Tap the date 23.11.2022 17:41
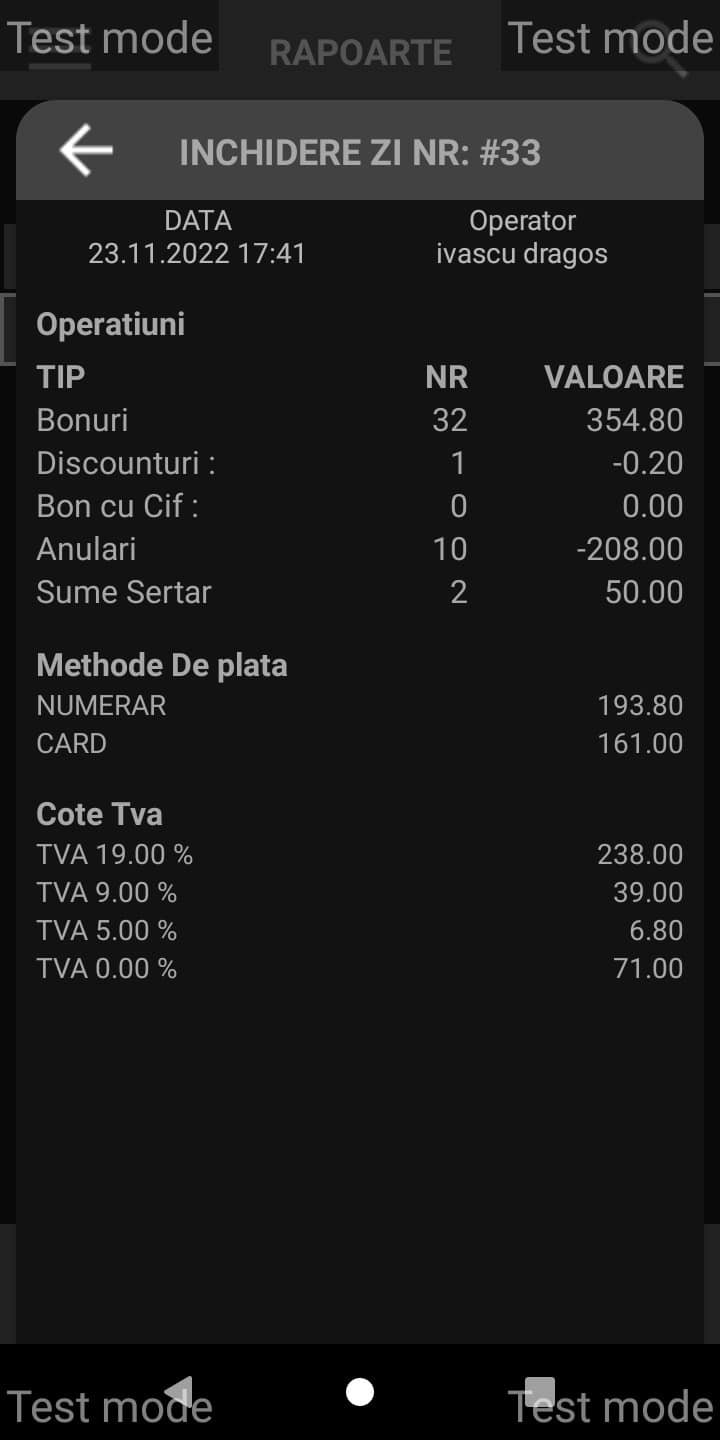720x1440 pixels. (x=198, y=253)
